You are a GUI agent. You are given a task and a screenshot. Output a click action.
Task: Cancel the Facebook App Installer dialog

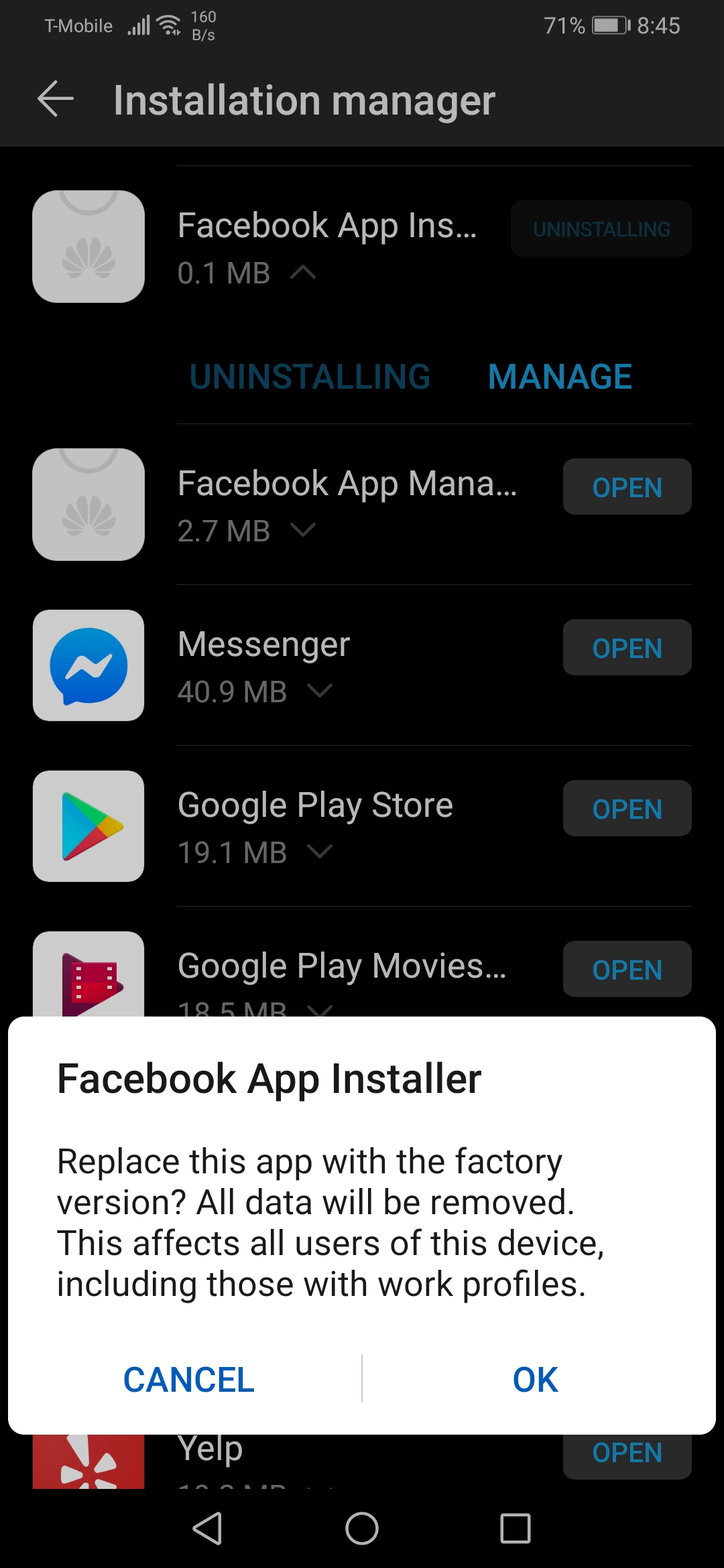coord(189,1380)
